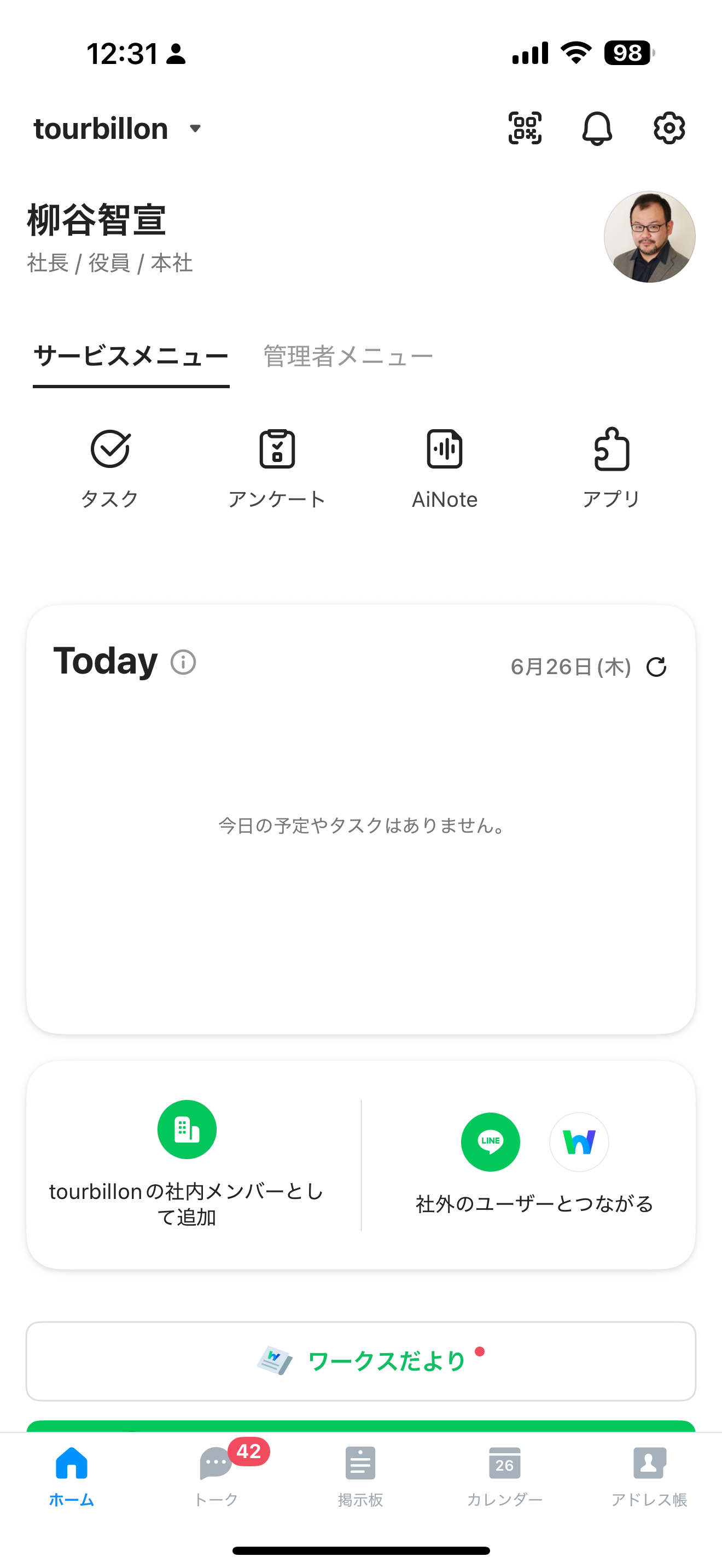Go to the トーク tab

tap(216, 1473)
